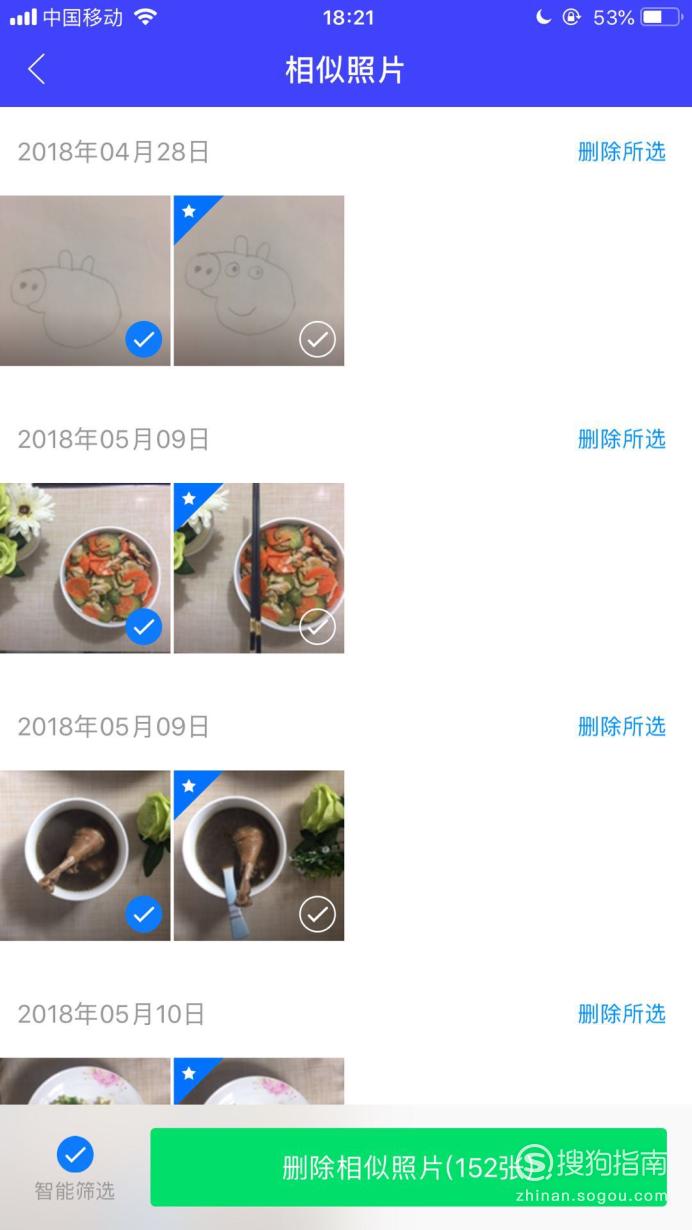
Task: Uncheck the pencil pig sketch without smile
Action: pos(144,340)
